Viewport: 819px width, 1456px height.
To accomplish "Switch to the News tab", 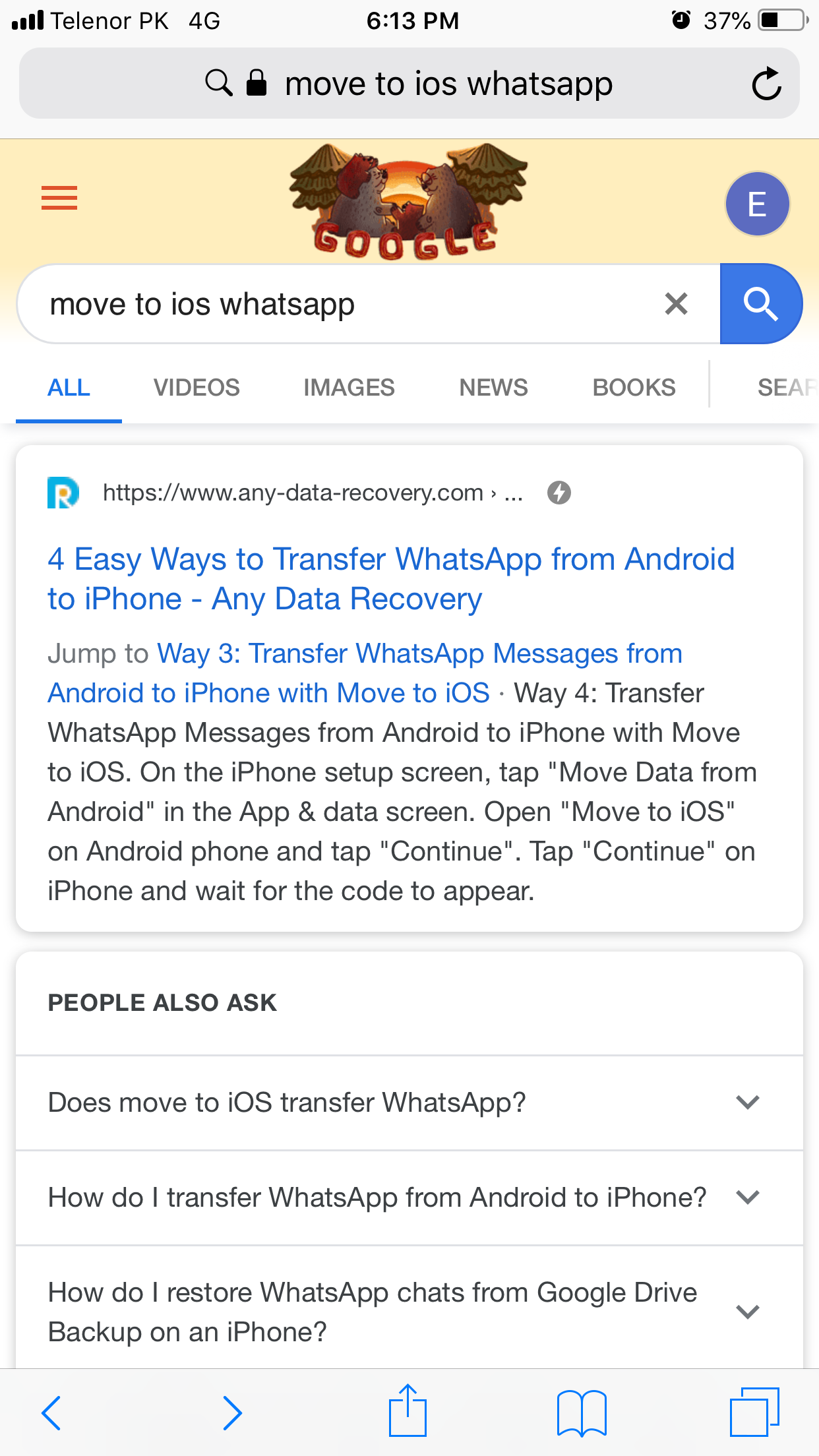I will click(x=493, y=388).
